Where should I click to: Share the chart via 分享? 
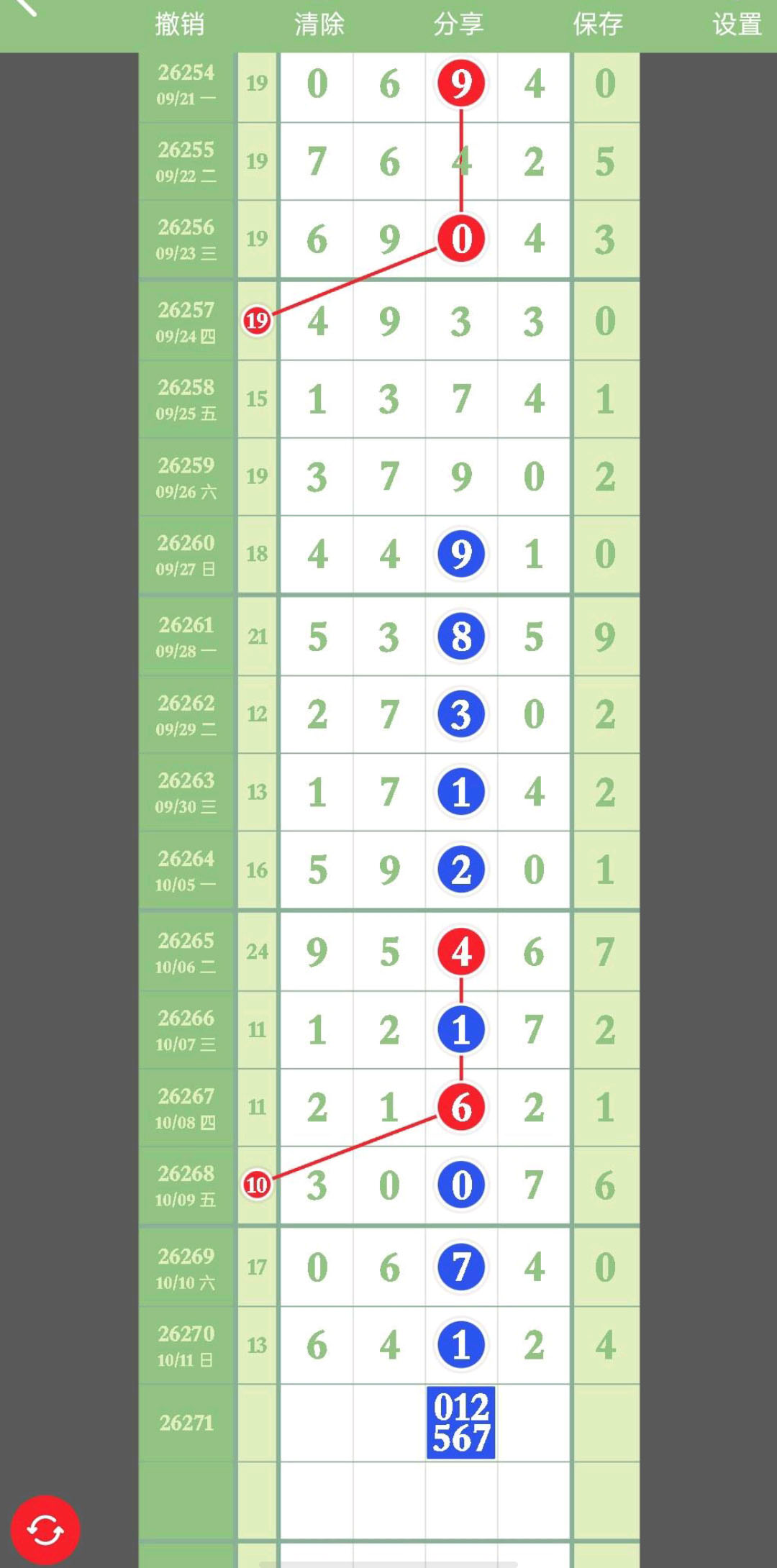tap(458, 24)
